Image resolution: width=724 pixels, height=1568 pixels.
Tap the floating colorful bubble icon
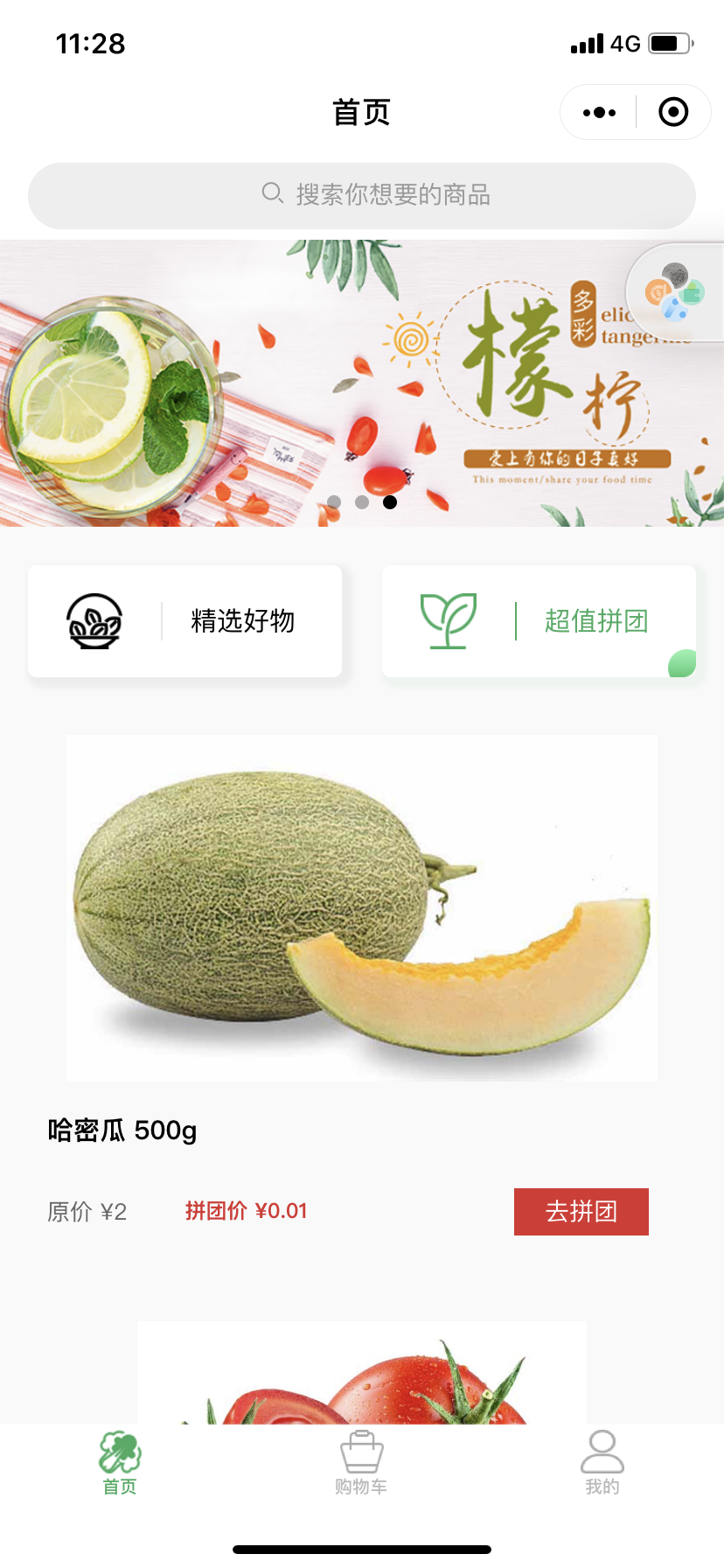(x=675, y=292)
